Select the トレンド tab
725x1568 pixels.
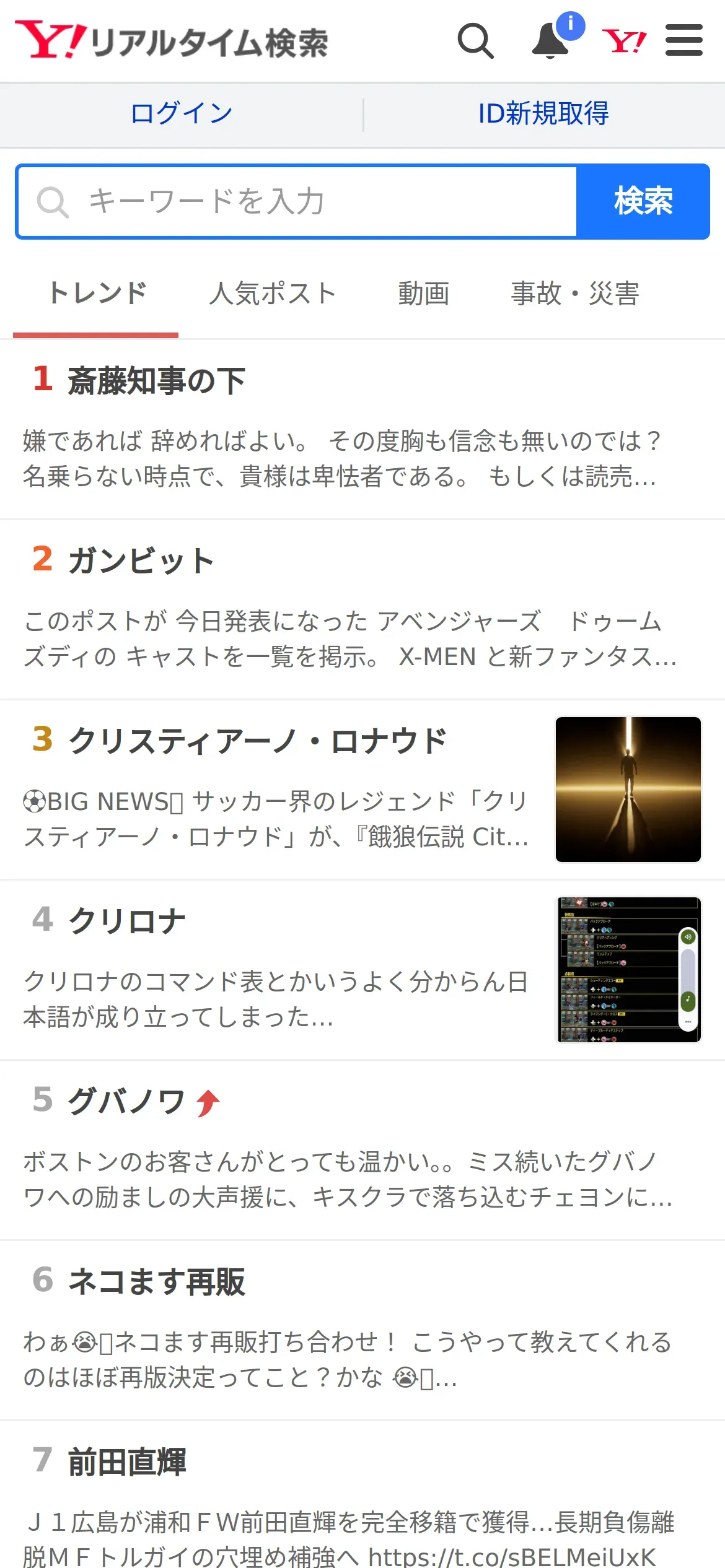96,294
